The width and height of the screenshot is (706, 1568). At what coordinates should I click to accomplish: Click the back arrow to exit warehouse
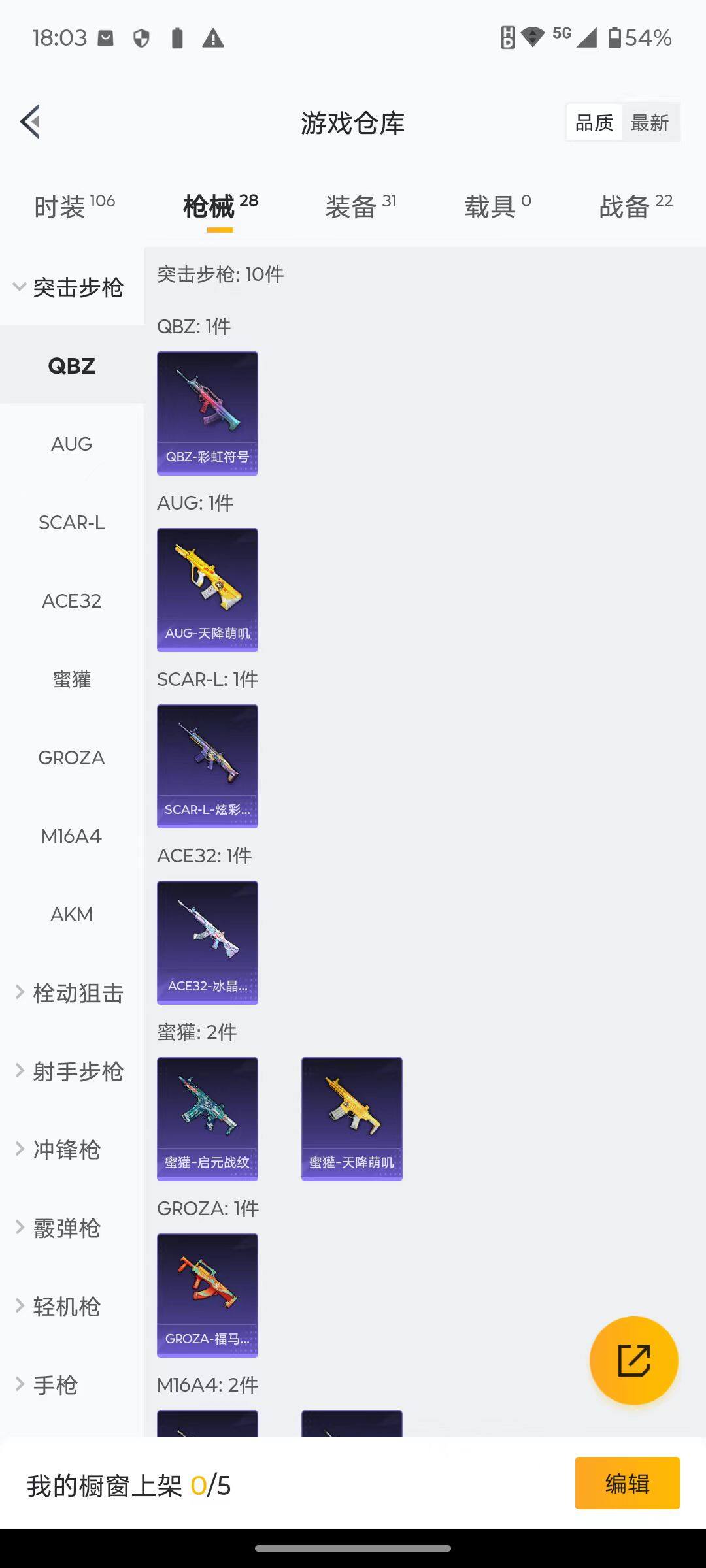29,122
